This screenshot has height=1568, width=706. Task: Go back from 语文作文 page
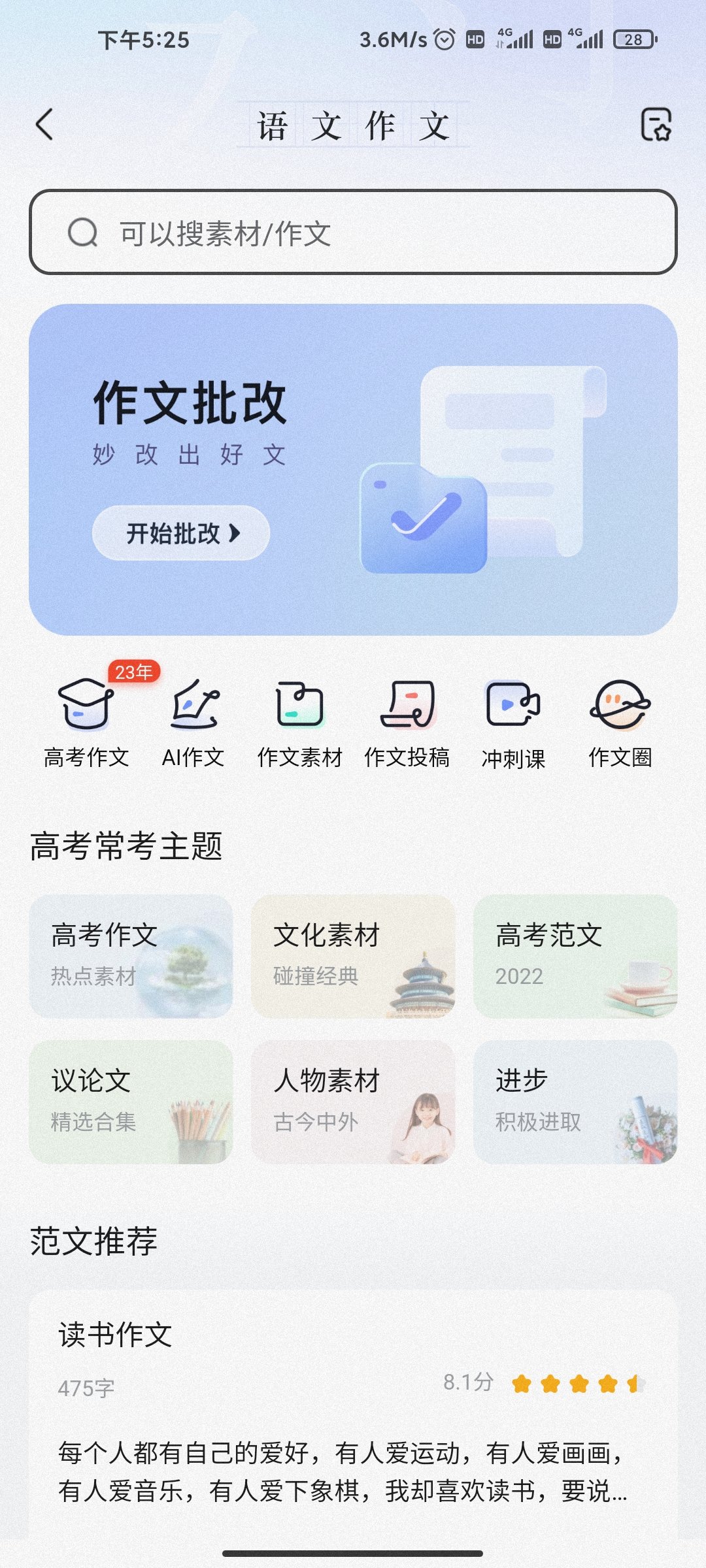coord(44,124)
